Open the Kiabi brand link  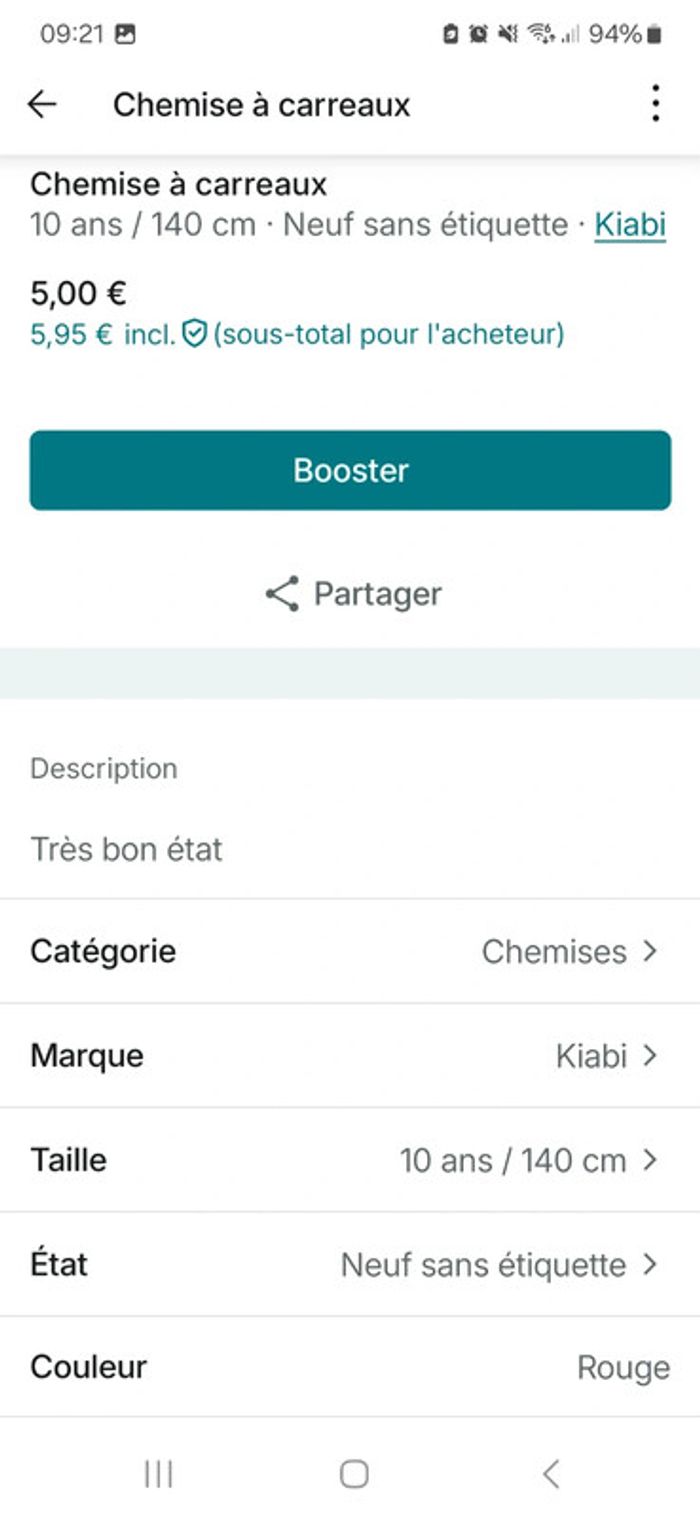[x=630, y=224]
